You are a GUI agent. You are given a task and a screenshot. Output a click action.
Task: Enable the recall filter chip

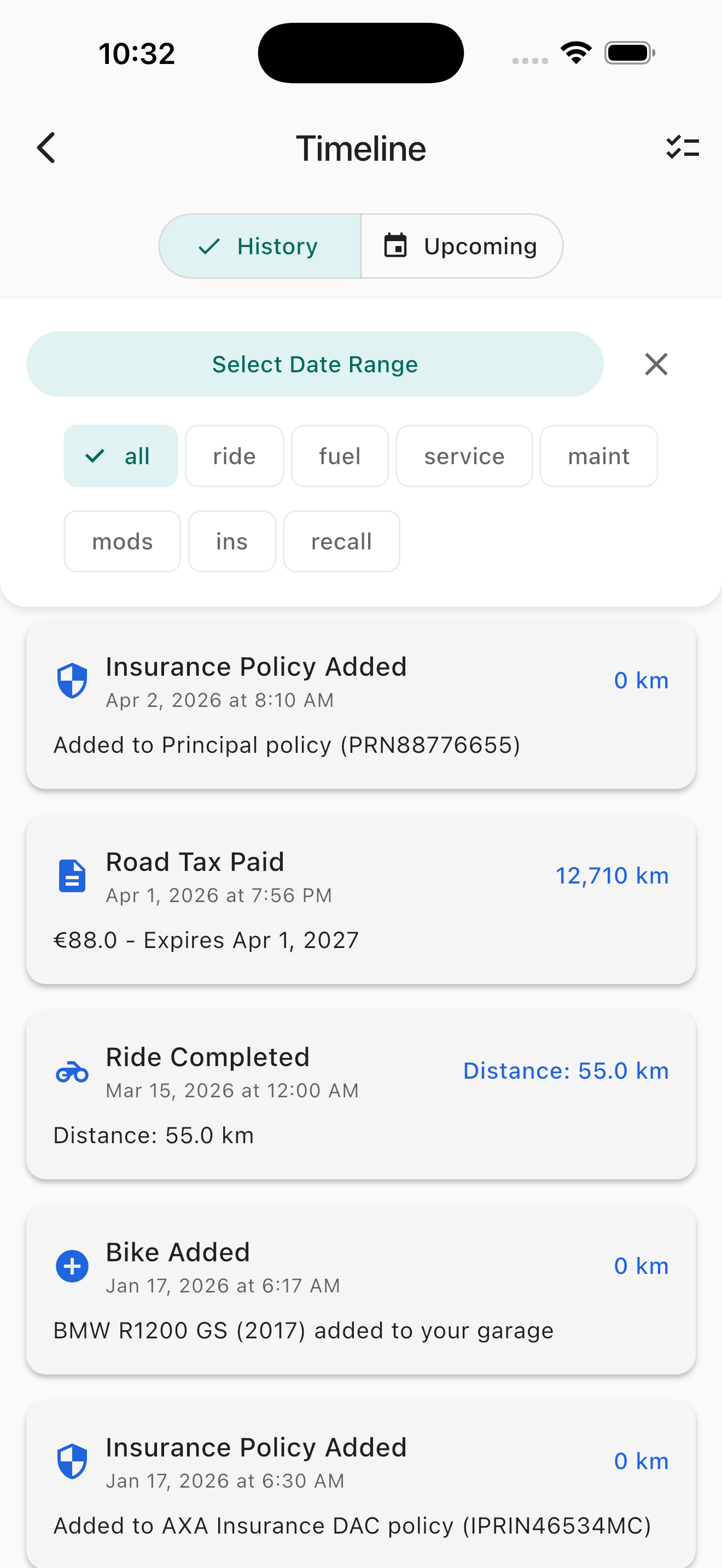341,541
